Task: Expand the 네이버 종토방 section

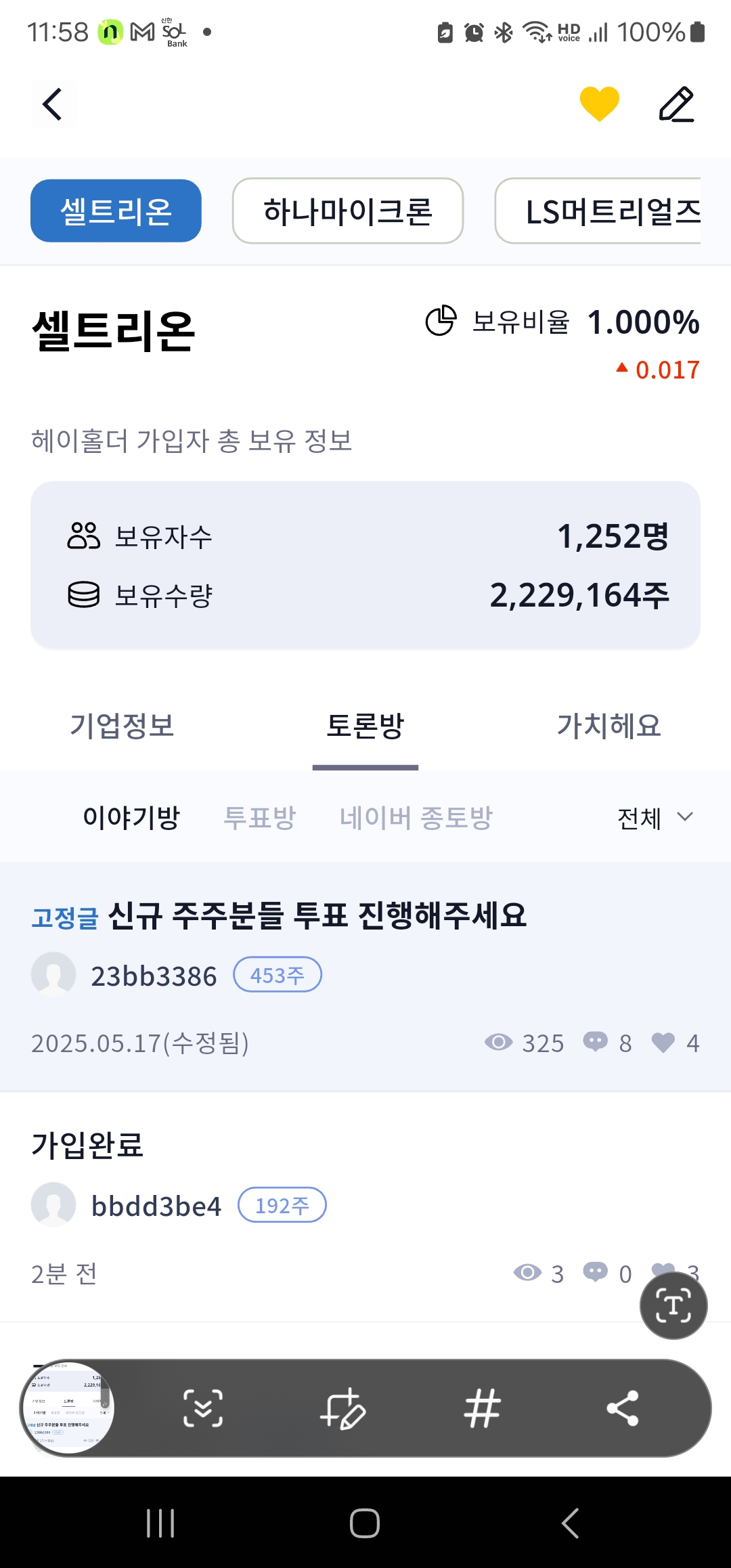Action: point(416,817)
